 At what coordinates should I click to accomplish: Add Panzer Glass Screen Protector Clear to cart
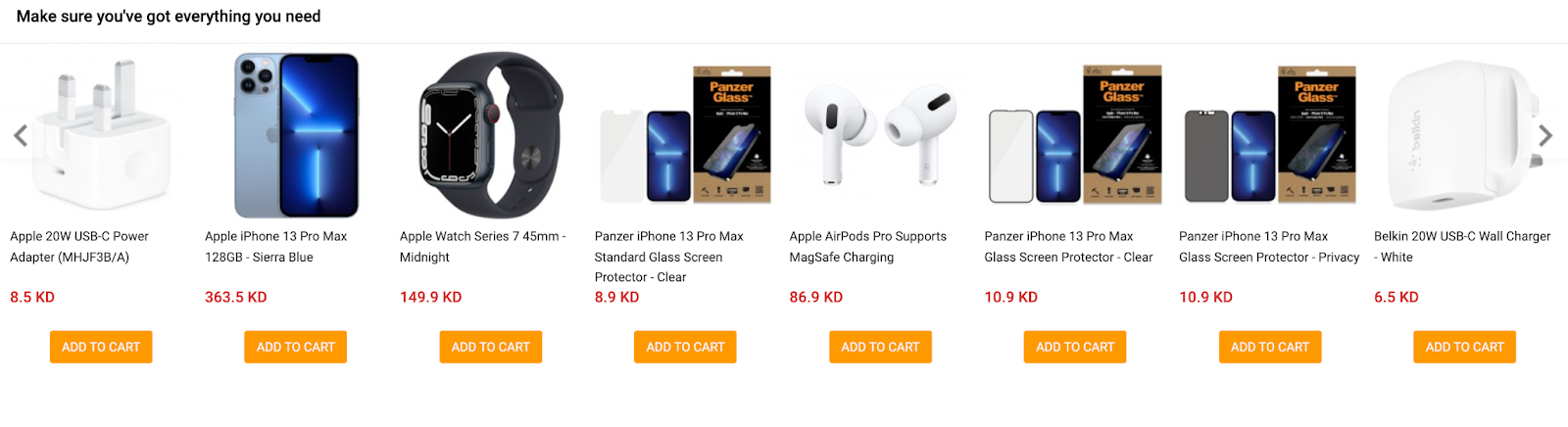point(1075,347)
